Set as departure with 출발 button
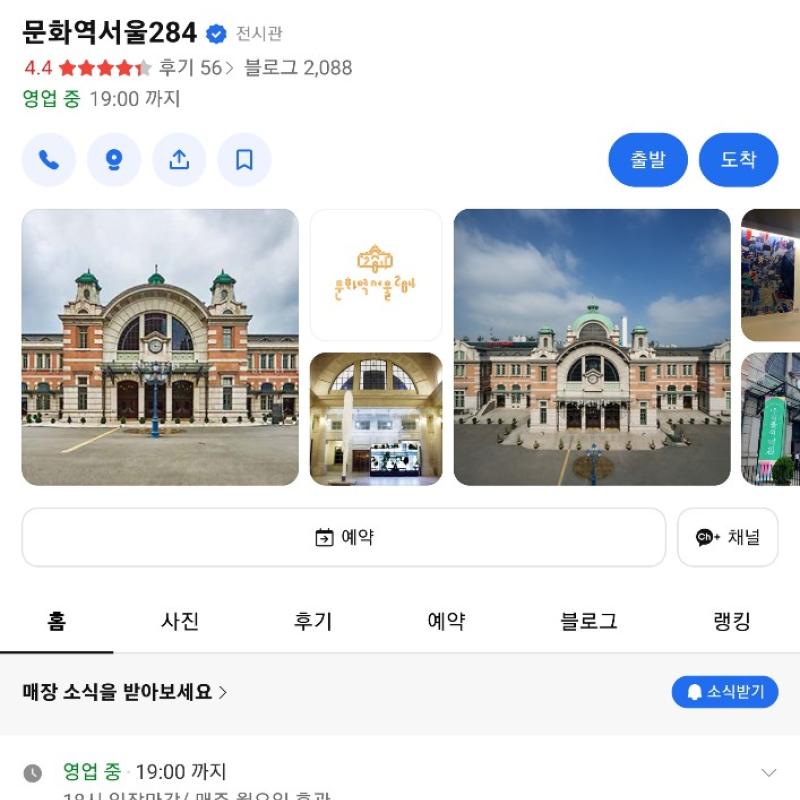Viewport: 800px width, 800px height. [x=648, y=160]
